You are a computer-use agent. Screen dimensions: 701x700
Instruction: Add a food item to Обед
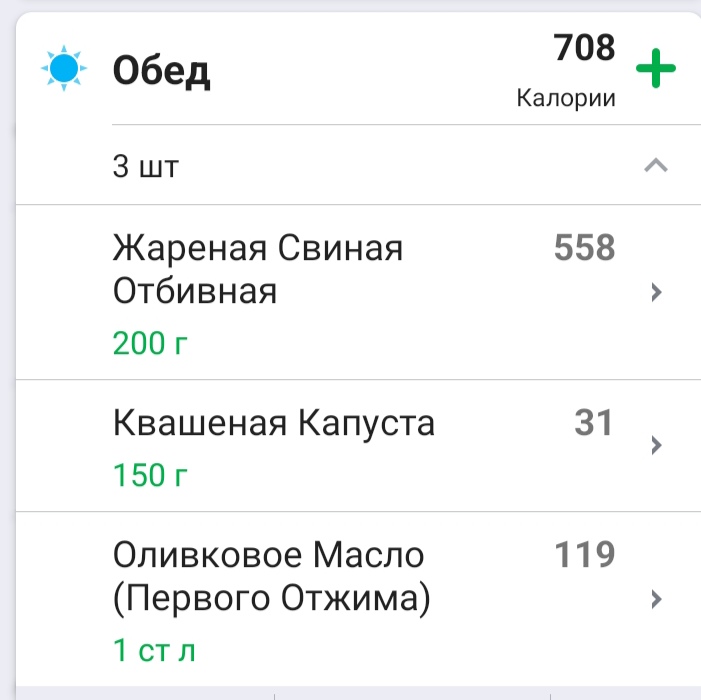[656, 70]
